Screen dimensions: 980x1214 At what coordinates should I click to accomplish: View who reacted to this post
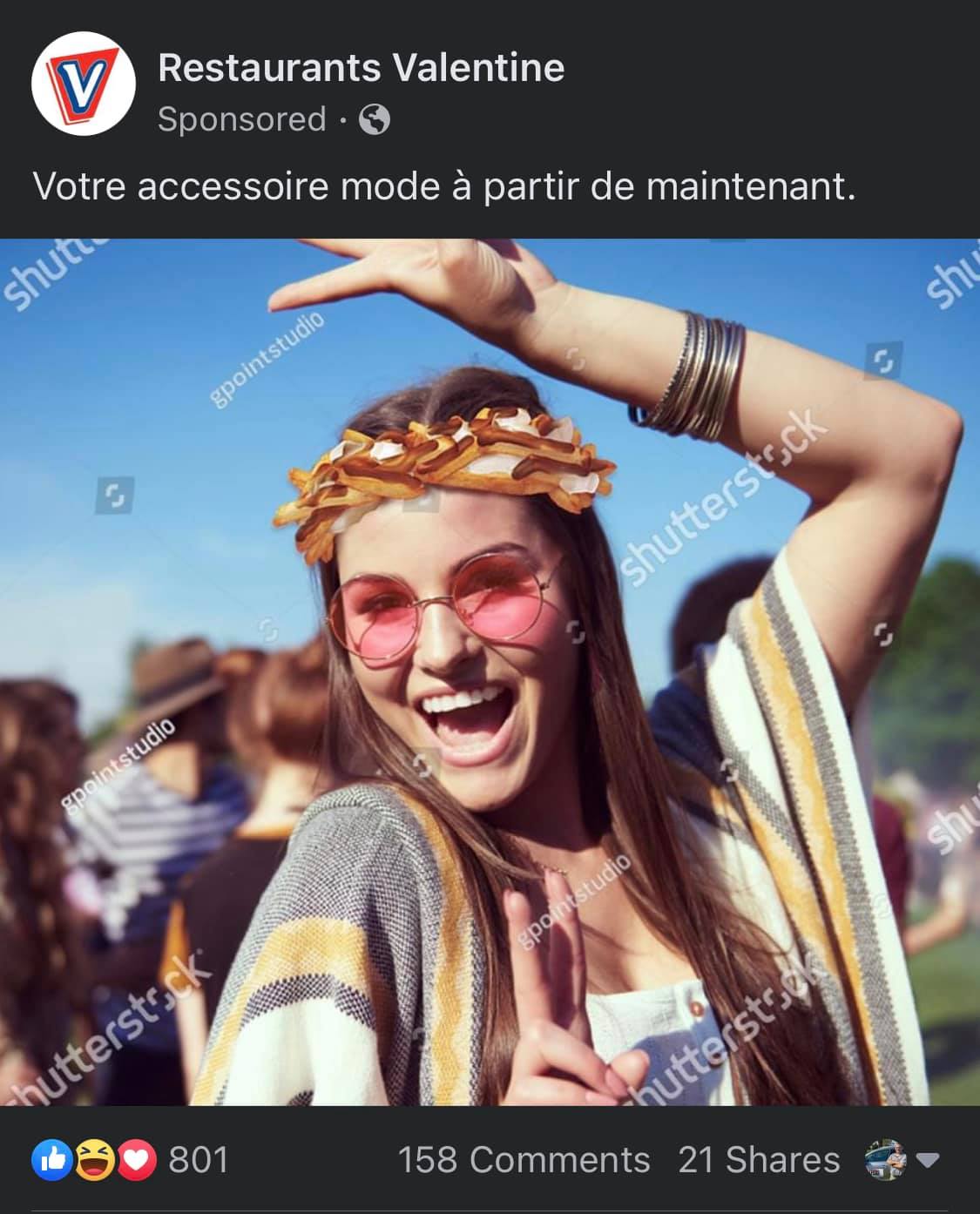pos(131,1160)
